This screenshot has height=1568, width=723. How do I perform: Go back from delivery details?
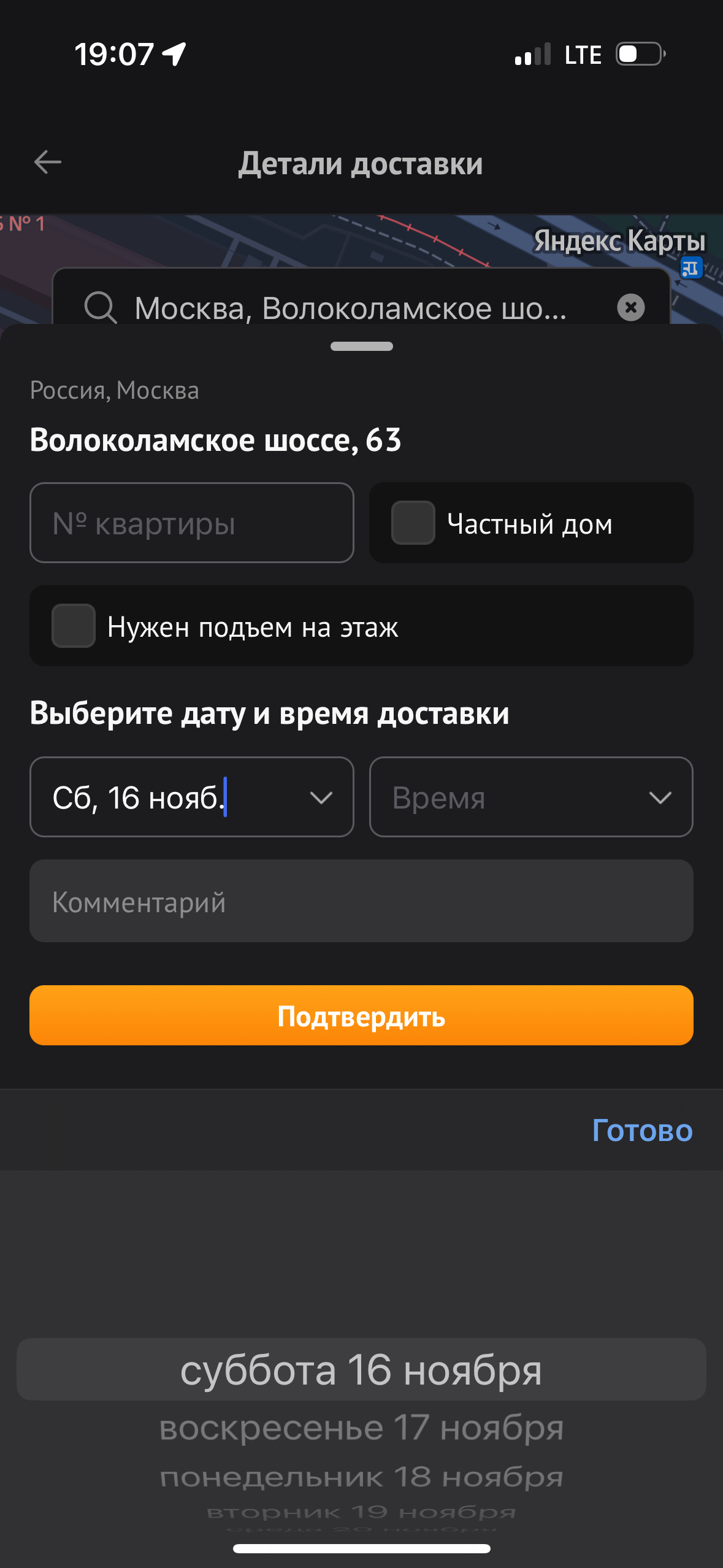point(48,163)
